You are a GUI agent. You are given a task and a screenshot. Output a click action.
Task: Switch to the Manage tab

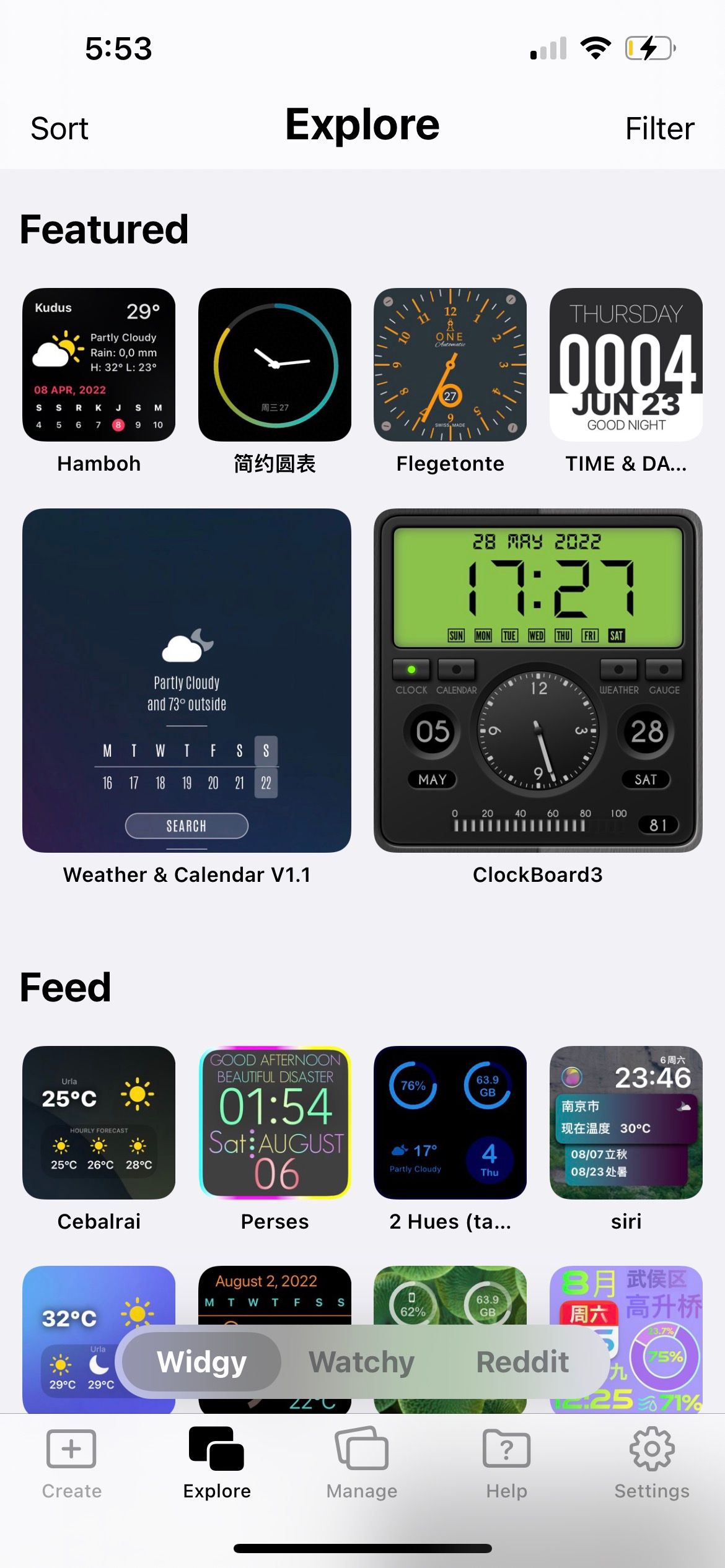point(362,1464)
